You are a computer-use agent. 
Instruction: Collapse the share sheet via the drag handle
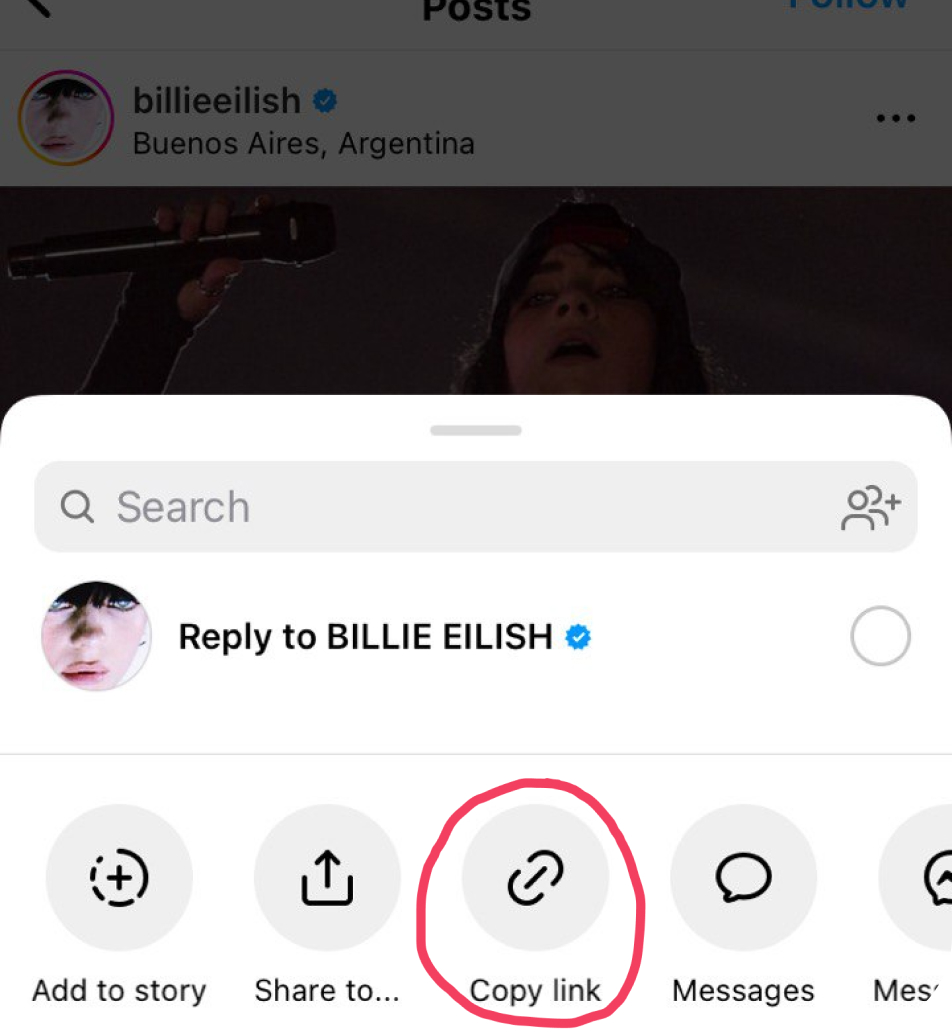click(x=476, y=430)
